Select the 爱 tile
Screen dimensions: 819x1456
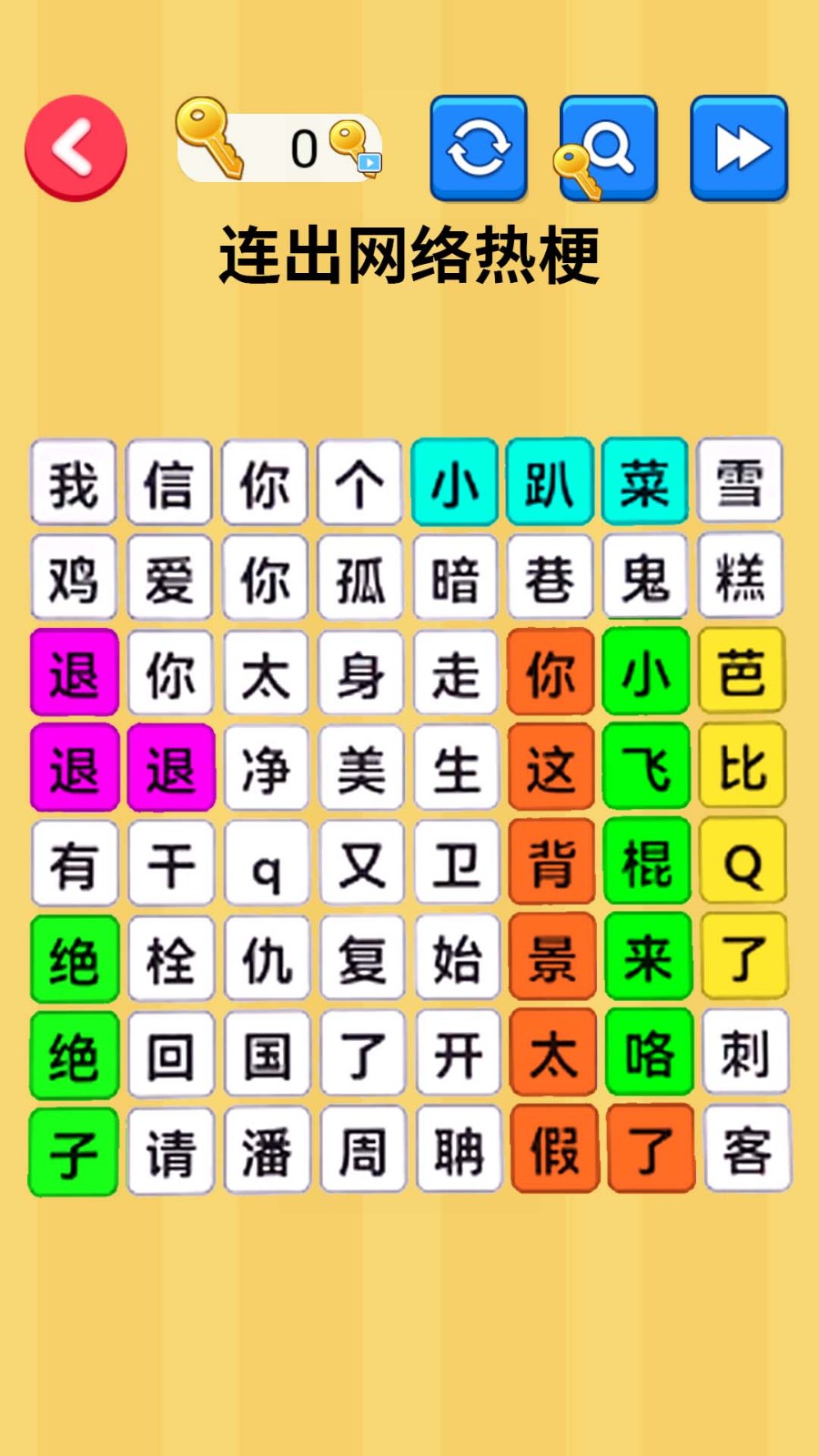[x=169, y=579]
